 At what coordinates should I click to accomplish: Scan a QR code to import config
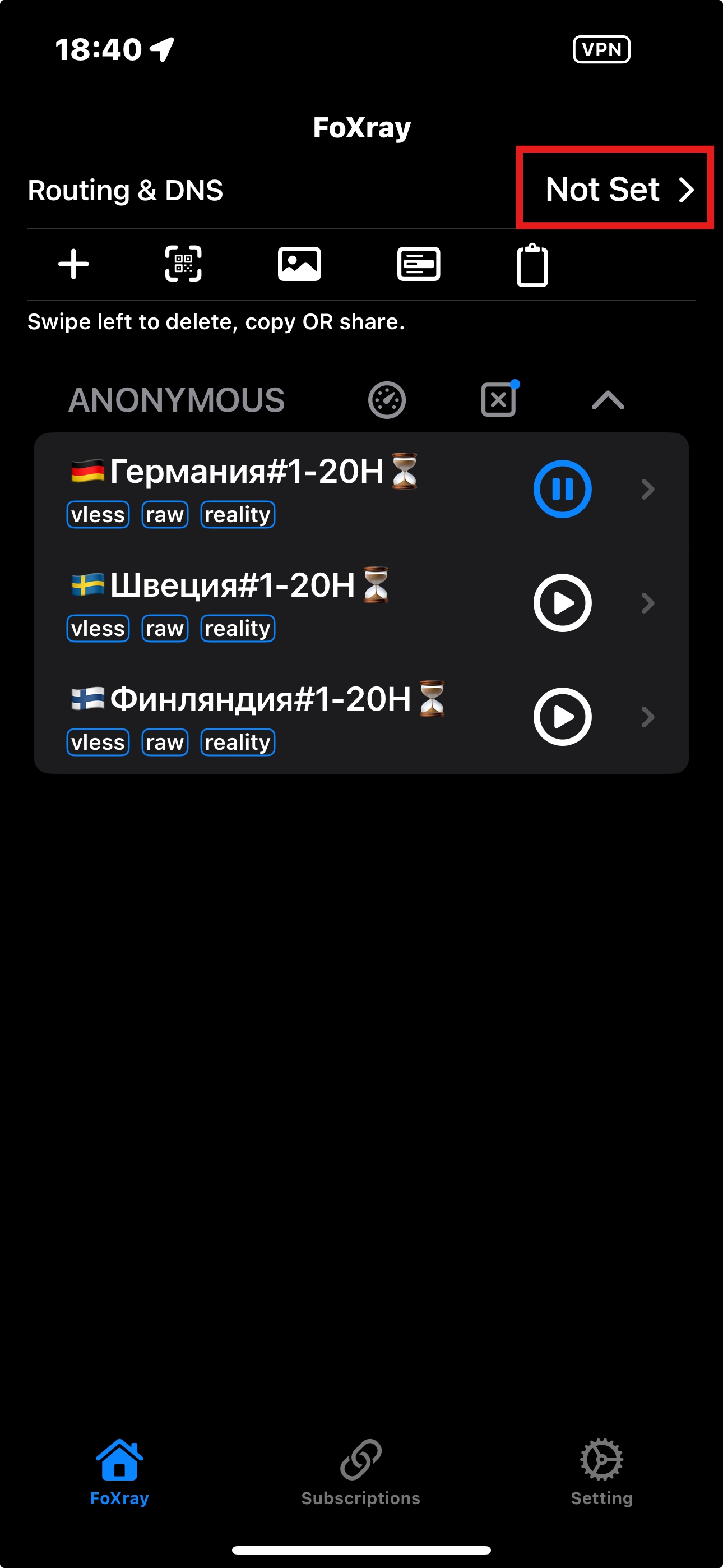(x=183, y=264)
